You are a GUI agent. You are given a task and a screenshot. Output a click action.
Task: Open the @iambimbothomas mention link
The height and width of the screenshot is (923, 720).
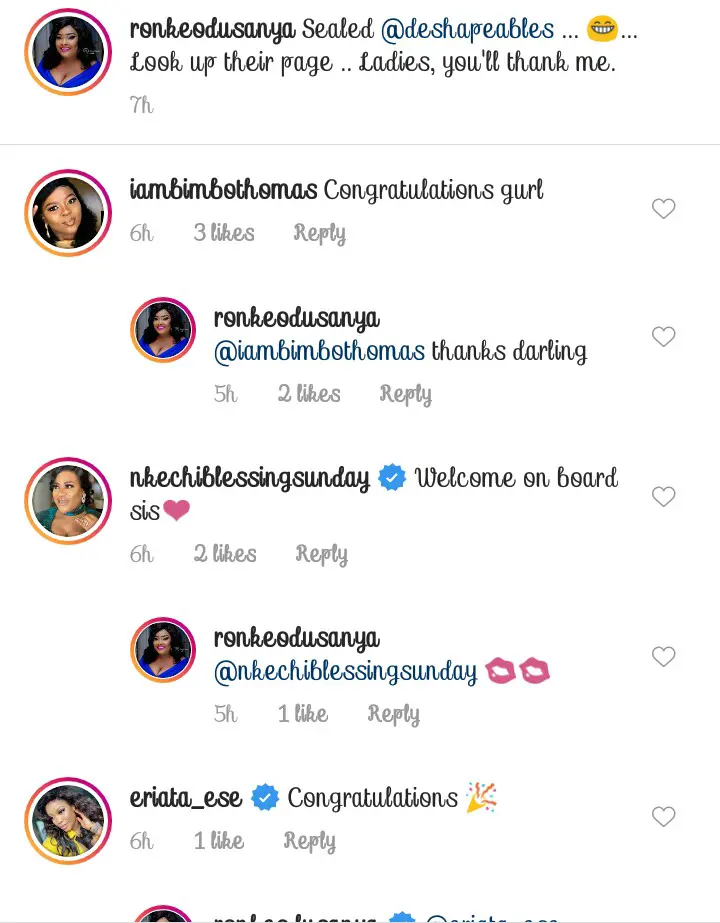tap(319, 352)
